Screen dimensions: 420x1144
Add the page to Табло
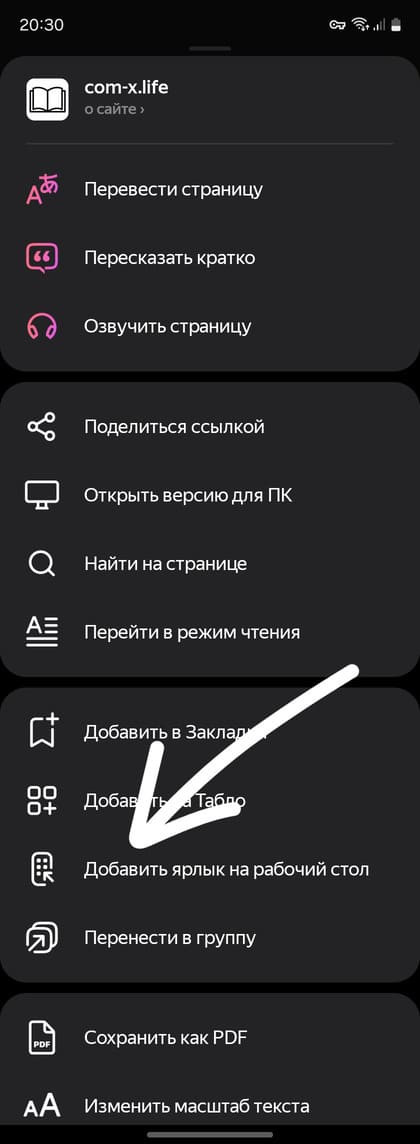click(x=210, y=801)
